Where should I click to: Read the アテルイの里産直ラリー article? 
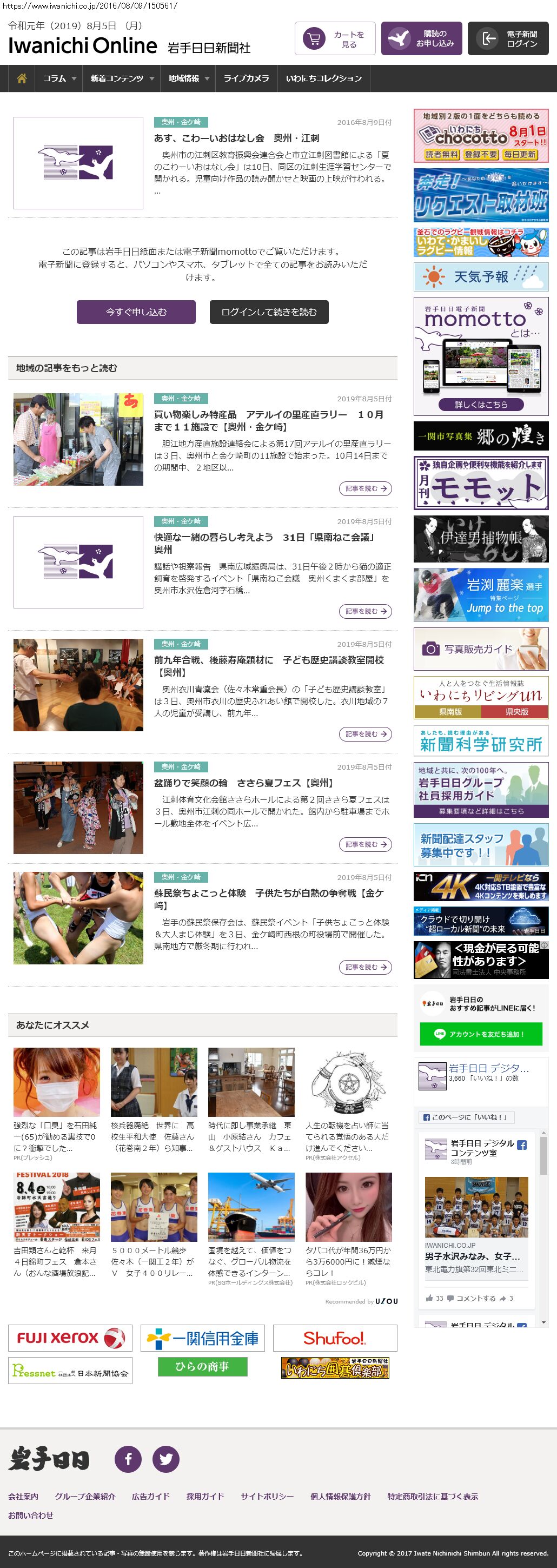(x=268, y=420)
